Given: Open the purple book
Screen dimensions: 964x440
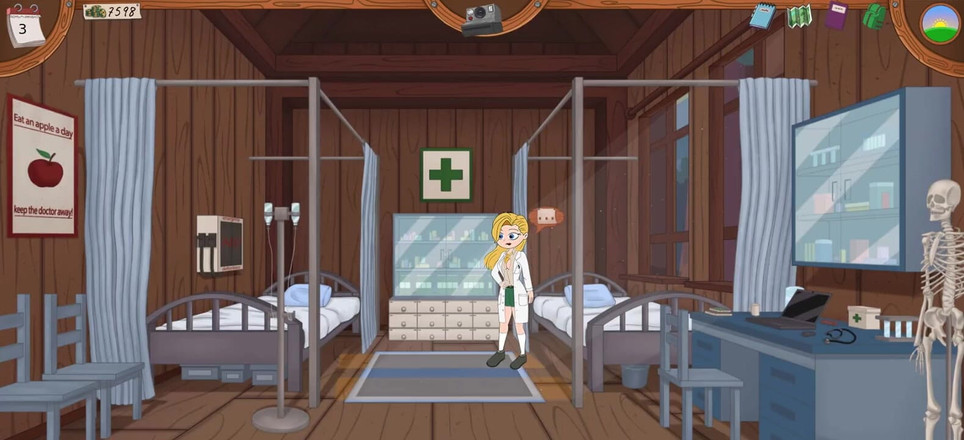Looking at the screenshot, I should tap(836, 16).
